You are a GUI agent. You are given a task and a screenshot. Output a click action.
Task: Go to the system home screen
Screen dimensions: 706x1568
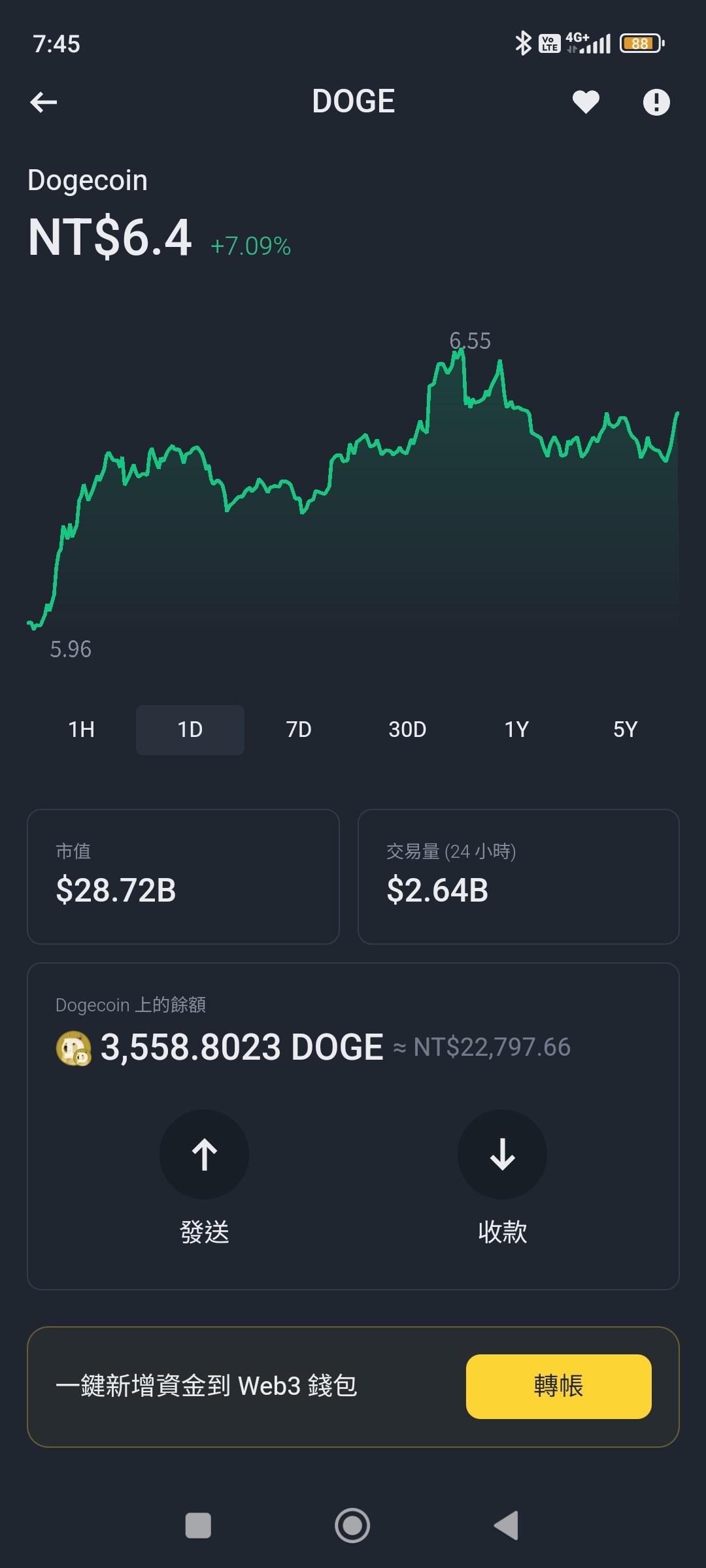[x=352, y=1526]
